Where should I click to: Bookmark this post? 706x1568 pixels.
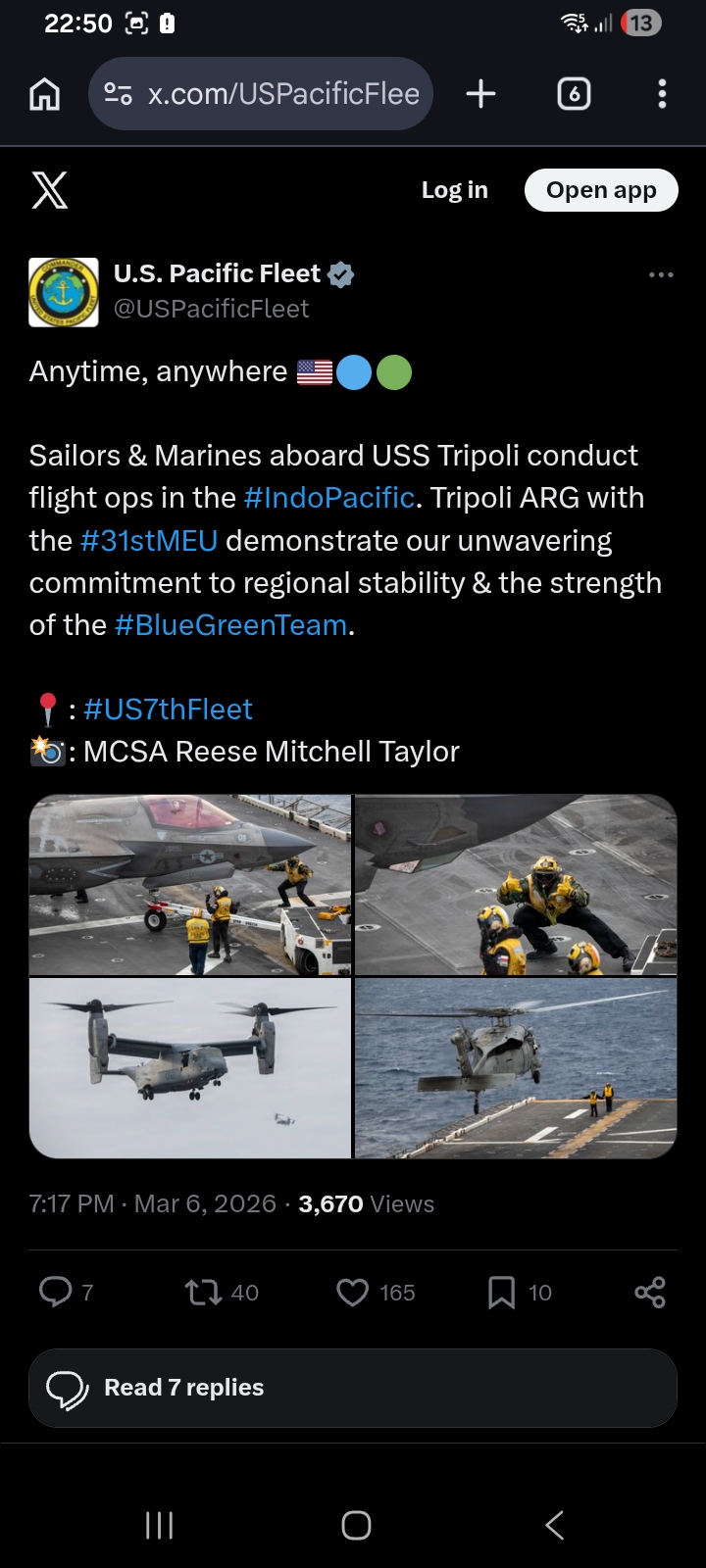501,1292
